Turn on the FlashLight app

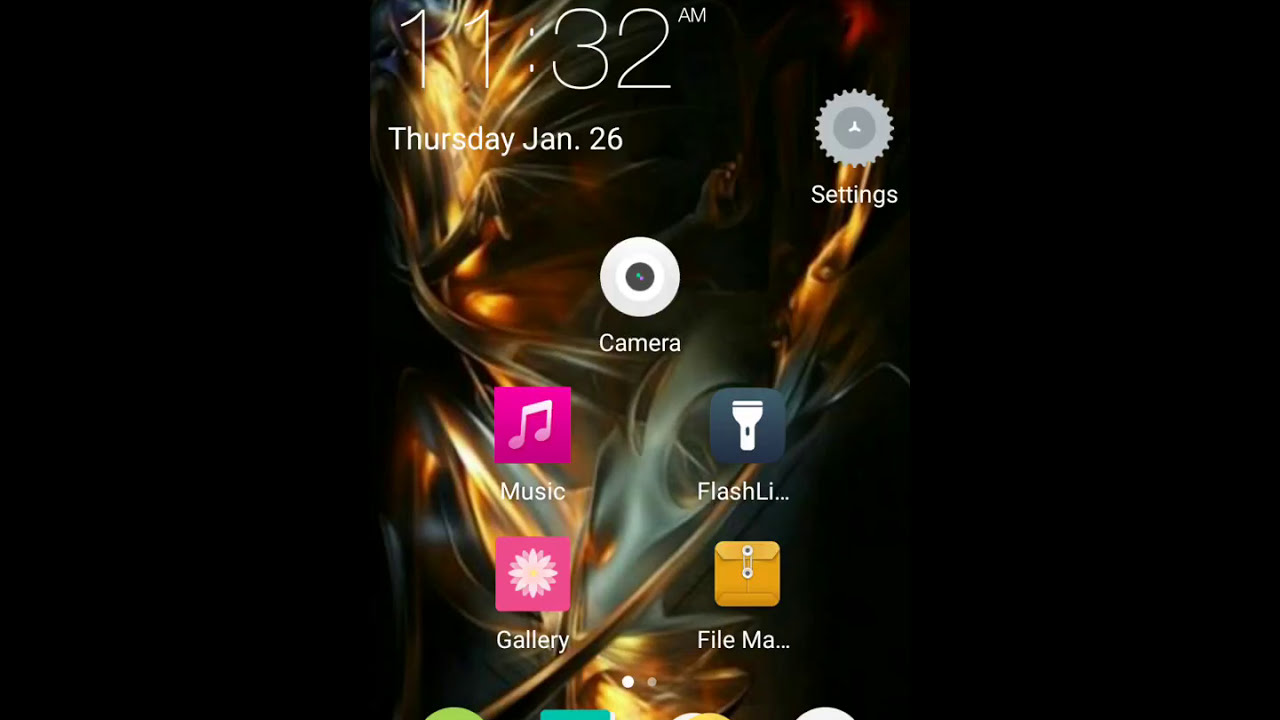747,426
